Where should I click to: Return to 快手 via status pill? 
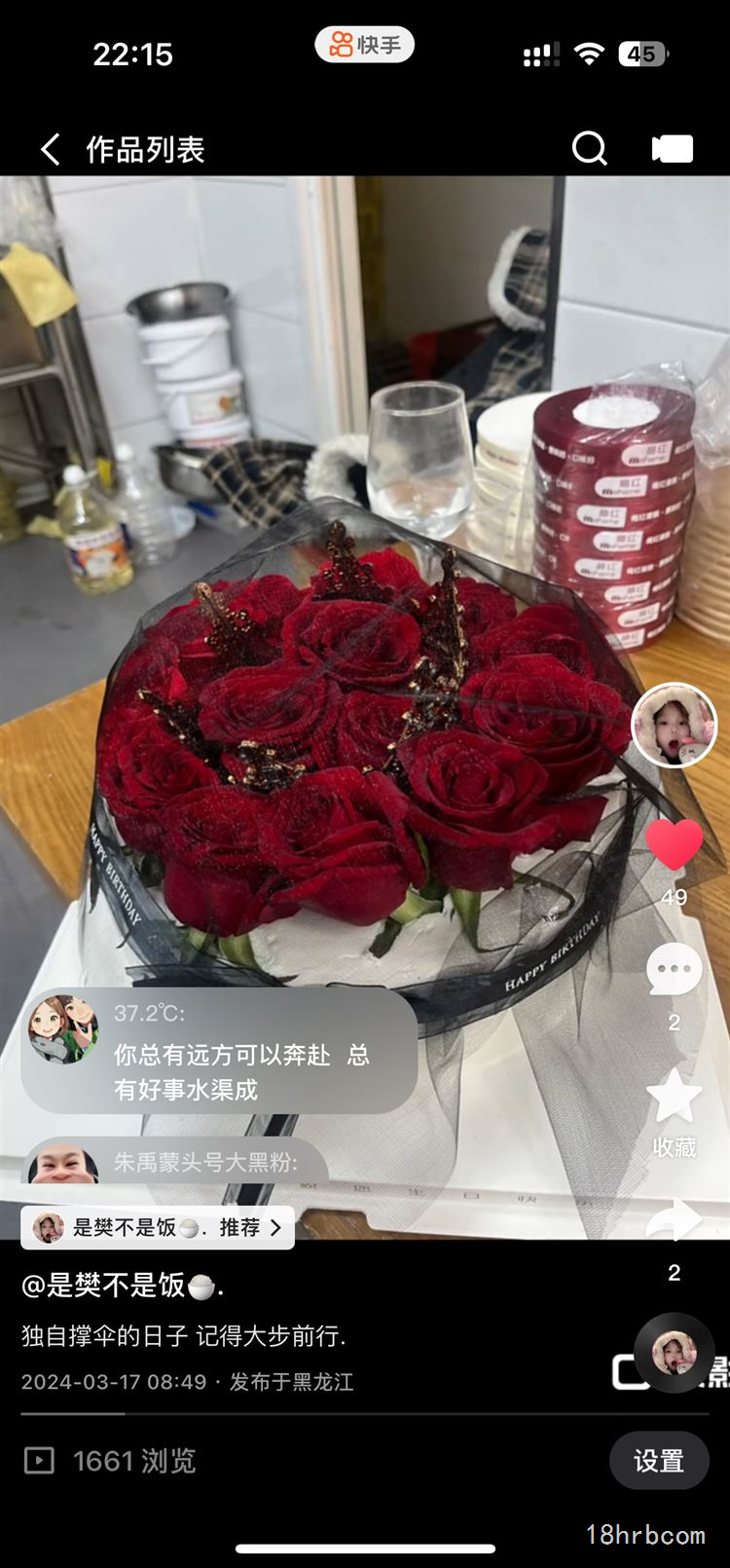(x=364, y=45)
